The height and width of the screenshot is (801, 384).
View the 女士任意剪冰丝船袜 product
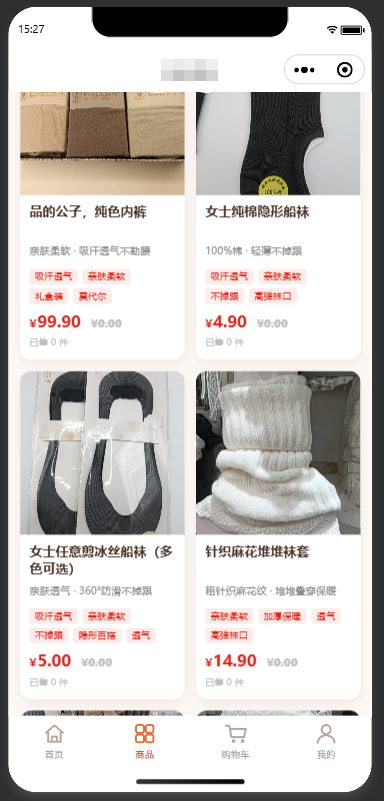pos(102,535)
